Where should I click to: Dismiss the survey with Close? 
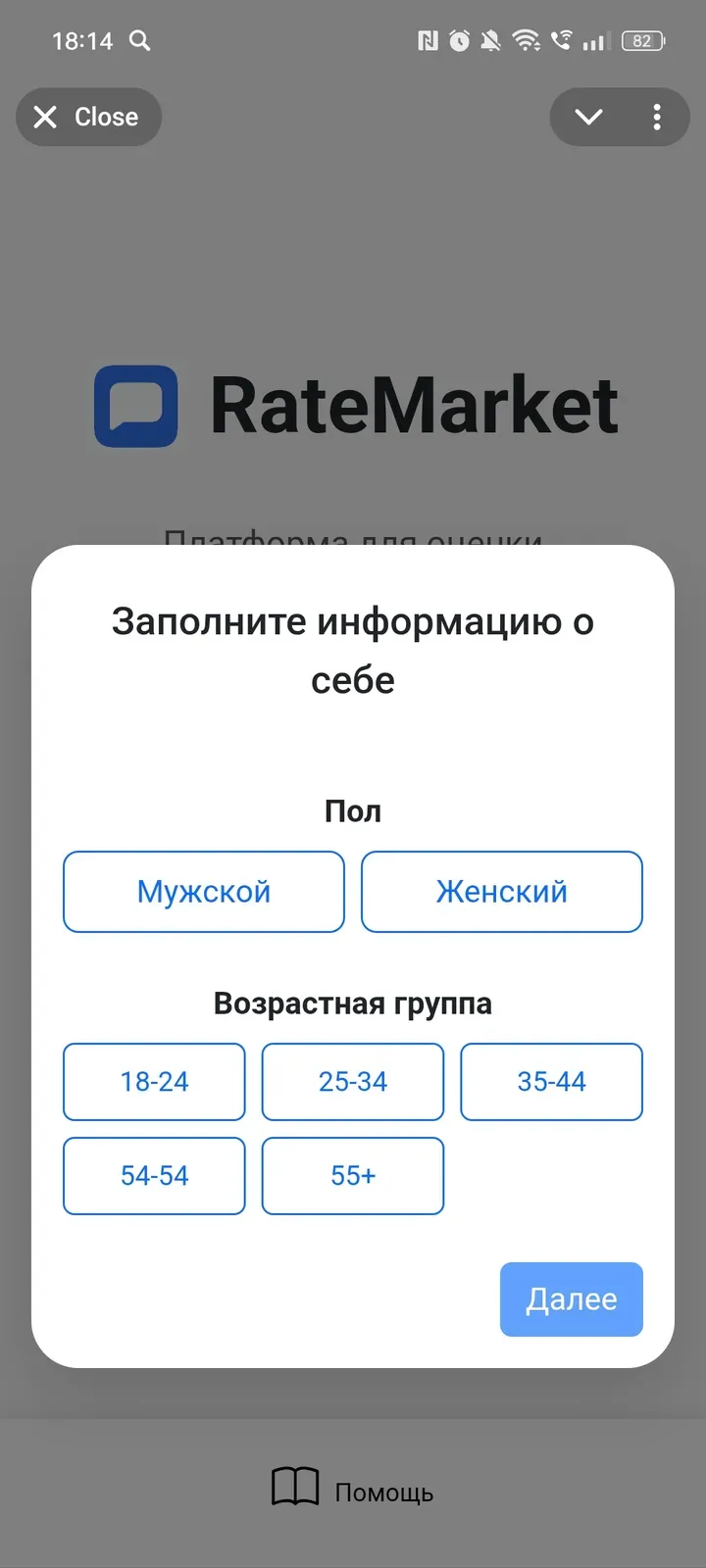[x=88, y=117]
